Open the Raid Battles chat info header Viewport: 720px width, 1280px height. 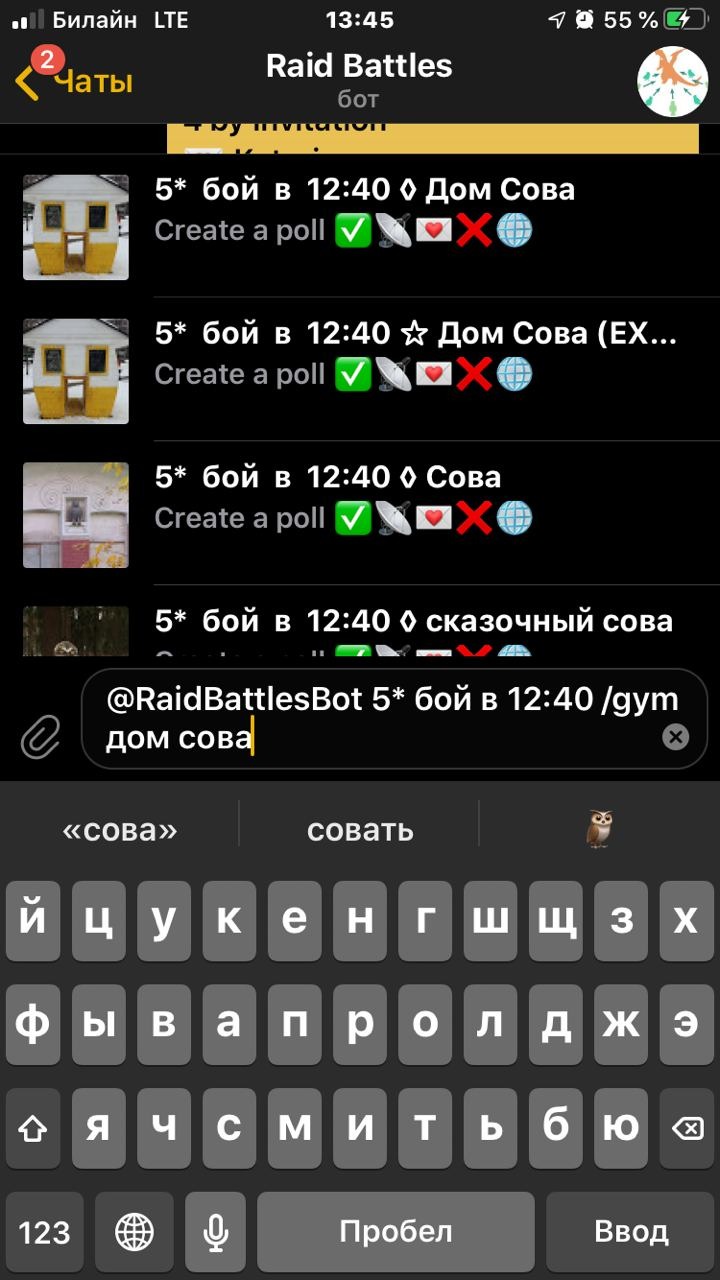click(359, 78)
